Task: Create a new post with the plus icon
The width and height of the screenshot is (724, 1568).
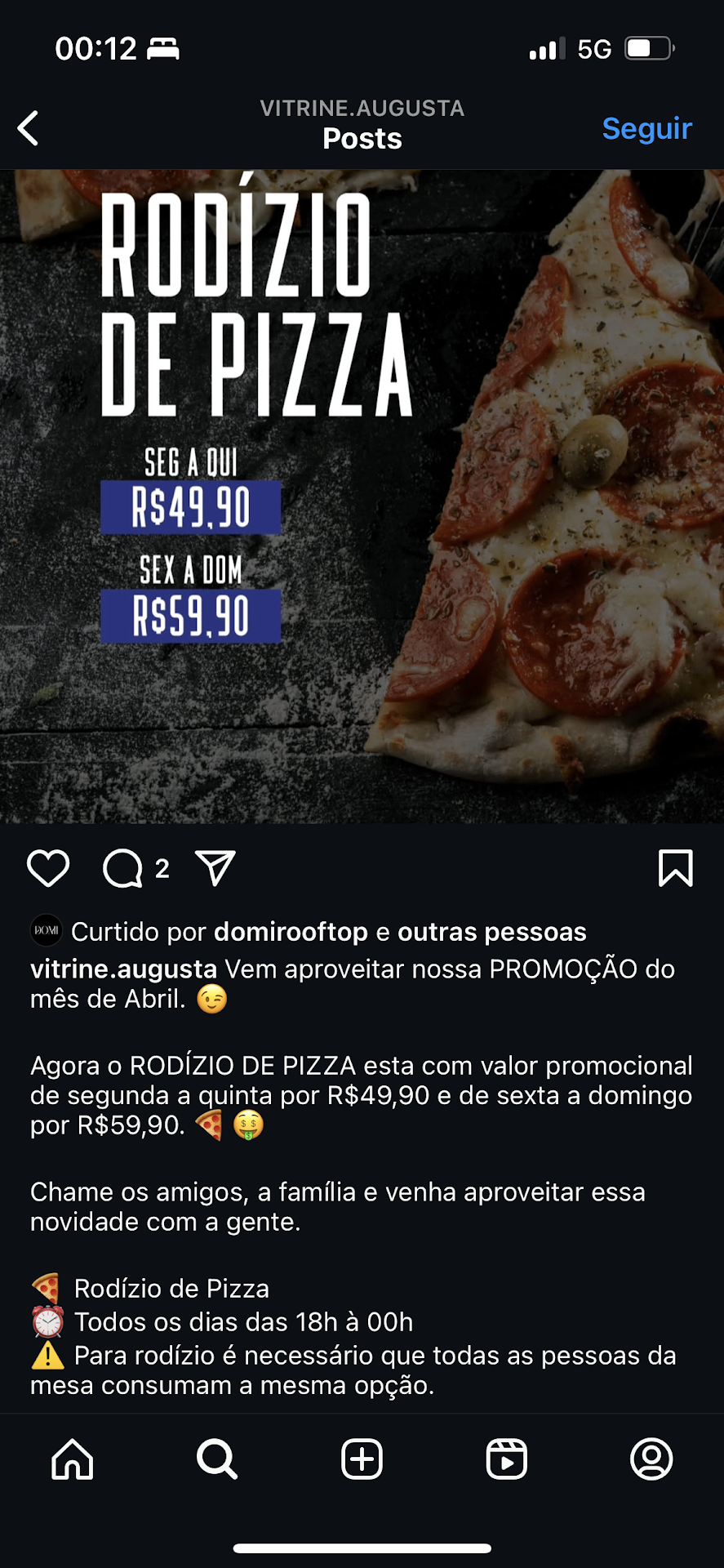Action: pos(362,1459)
